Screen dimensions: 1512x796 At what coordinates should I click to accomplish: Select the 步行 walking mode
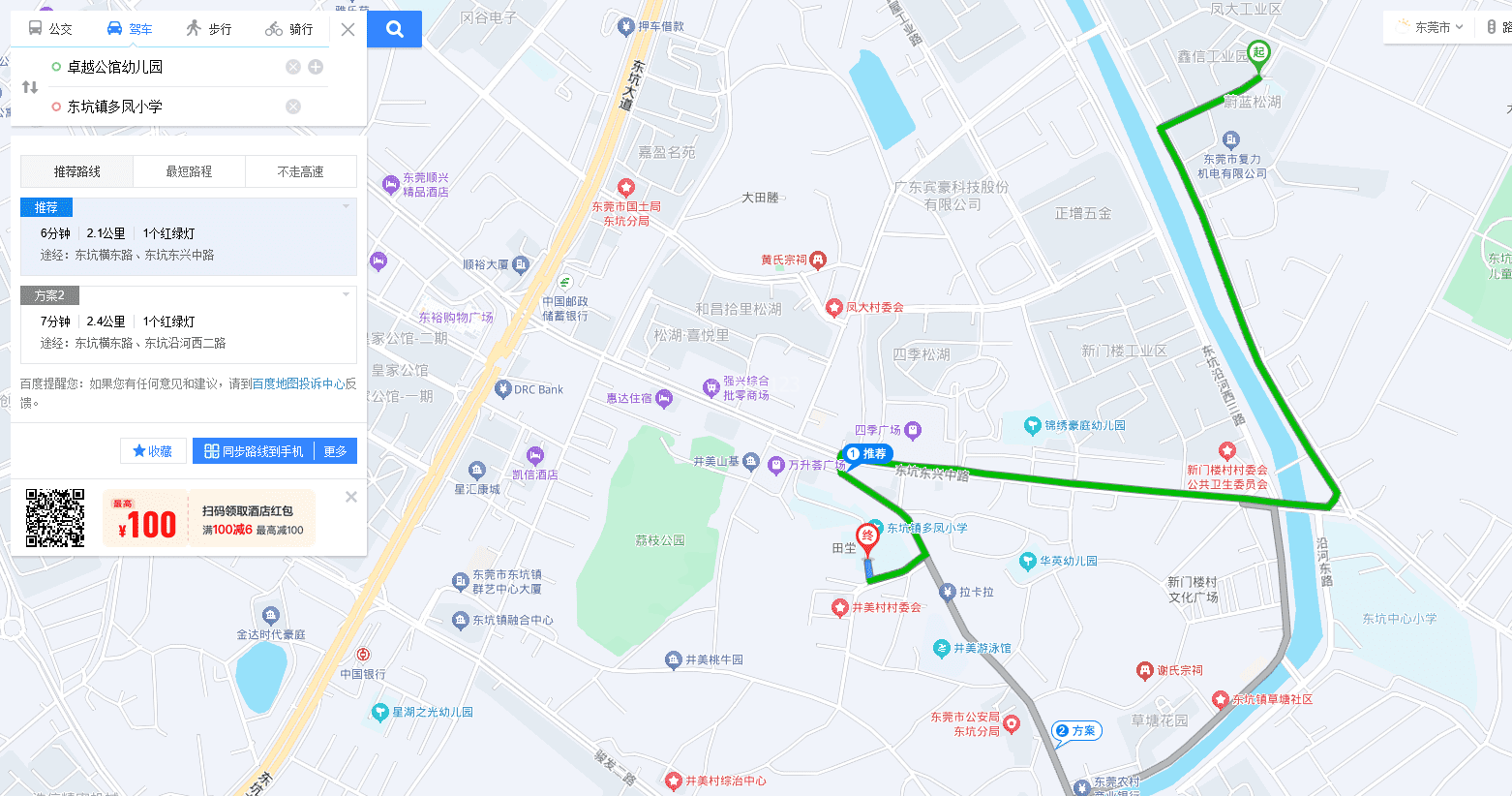pyautogui.click(x=209, y=29)
